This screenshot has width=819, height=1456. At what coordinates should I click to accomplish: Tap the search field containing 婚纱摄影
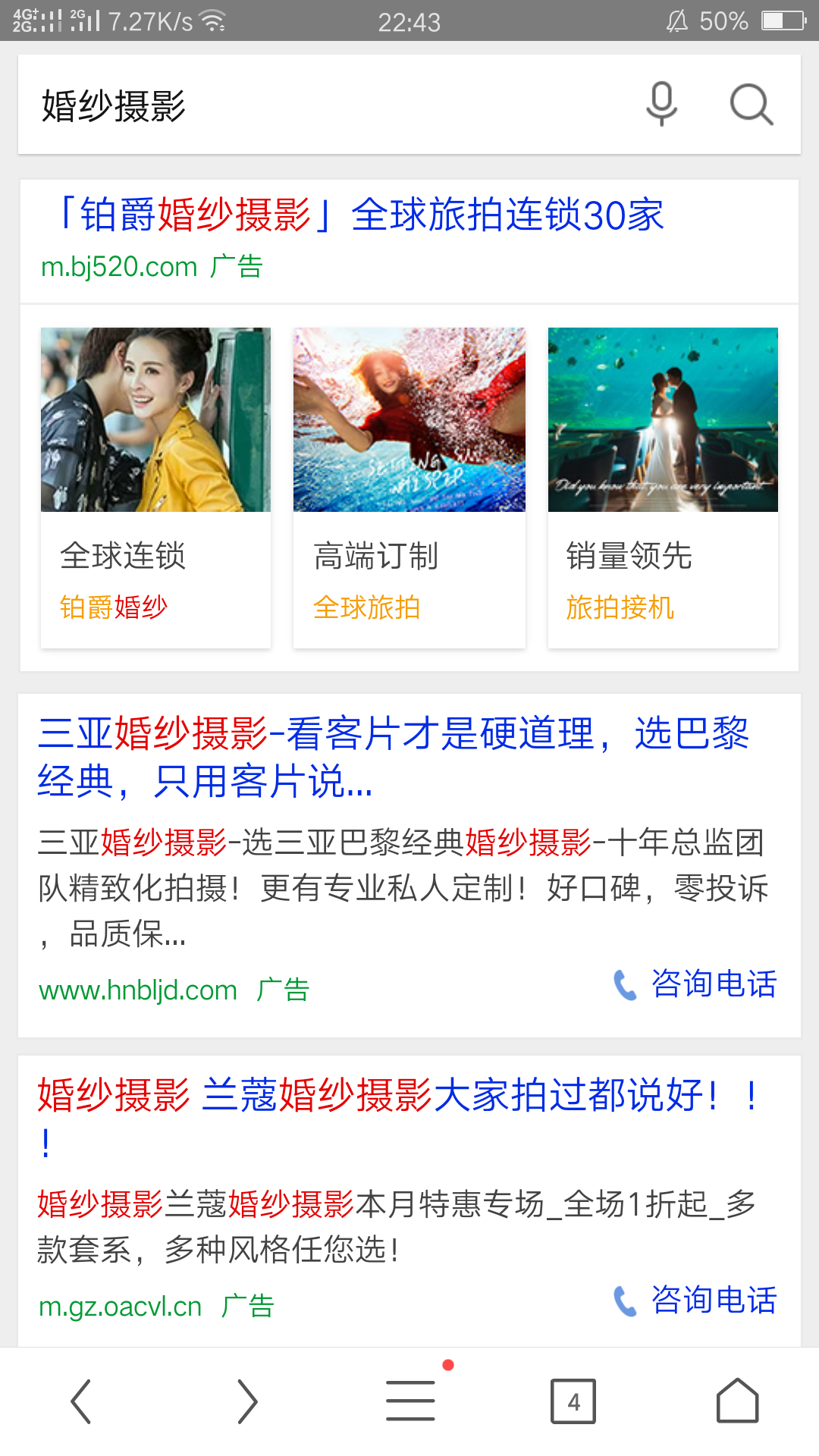tap(318, 105)
